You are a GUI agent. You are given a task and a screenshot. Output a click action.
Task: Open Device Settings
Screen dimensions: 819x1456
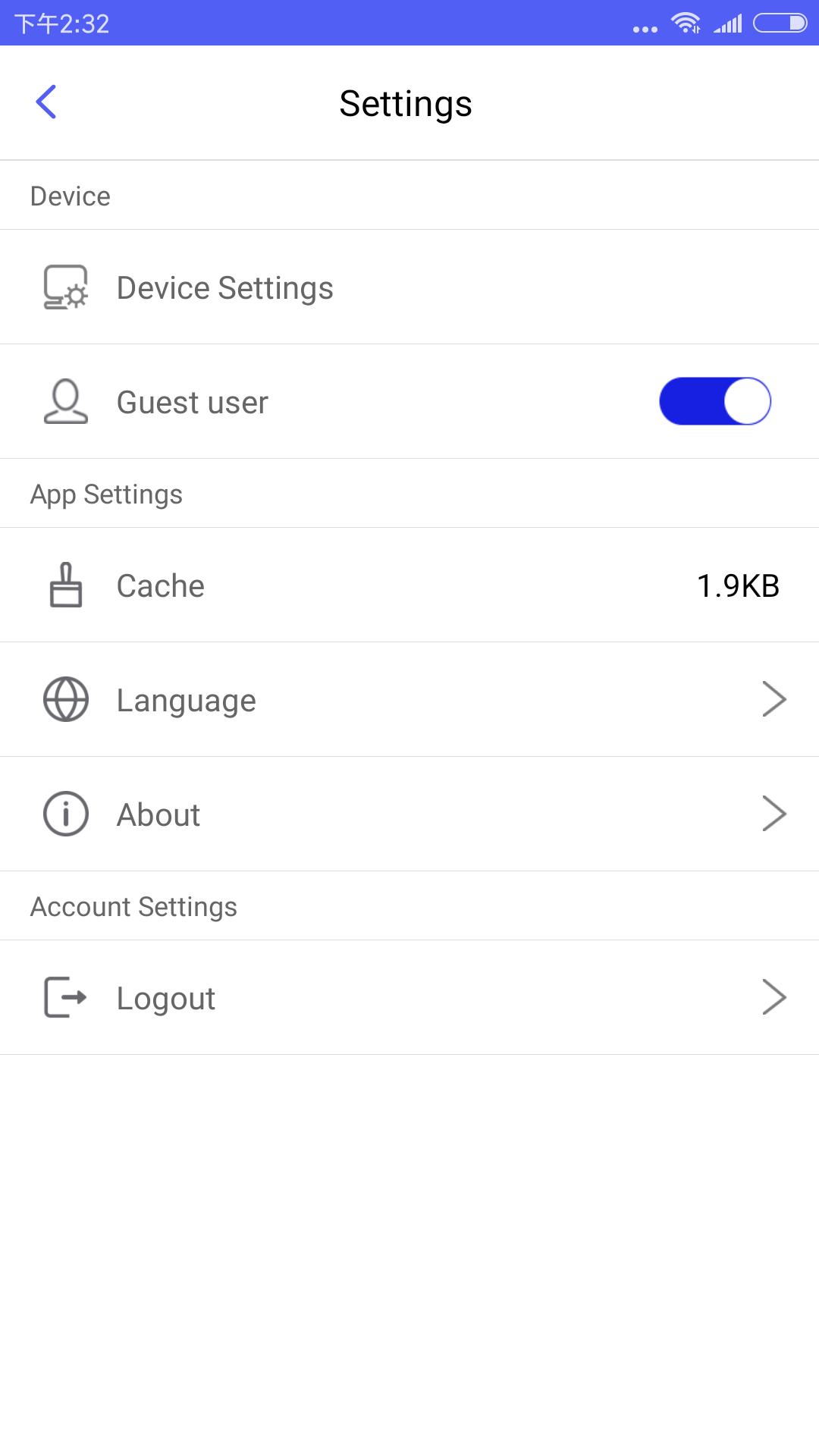[224, 287]
